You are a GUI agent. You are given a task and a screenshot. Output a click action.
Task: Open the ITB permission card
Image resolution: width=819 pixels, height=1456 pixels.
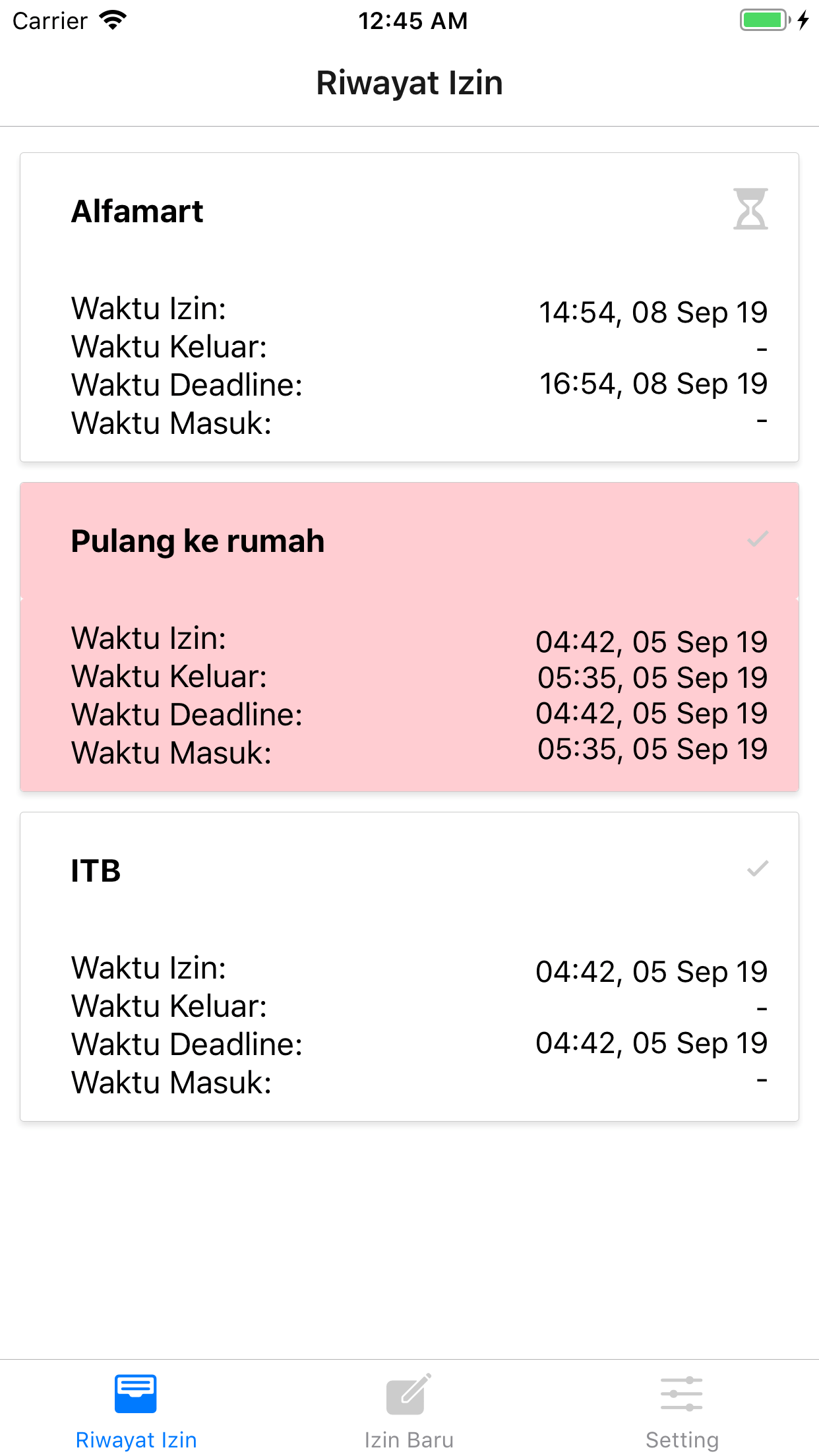[x=409, y=967]
